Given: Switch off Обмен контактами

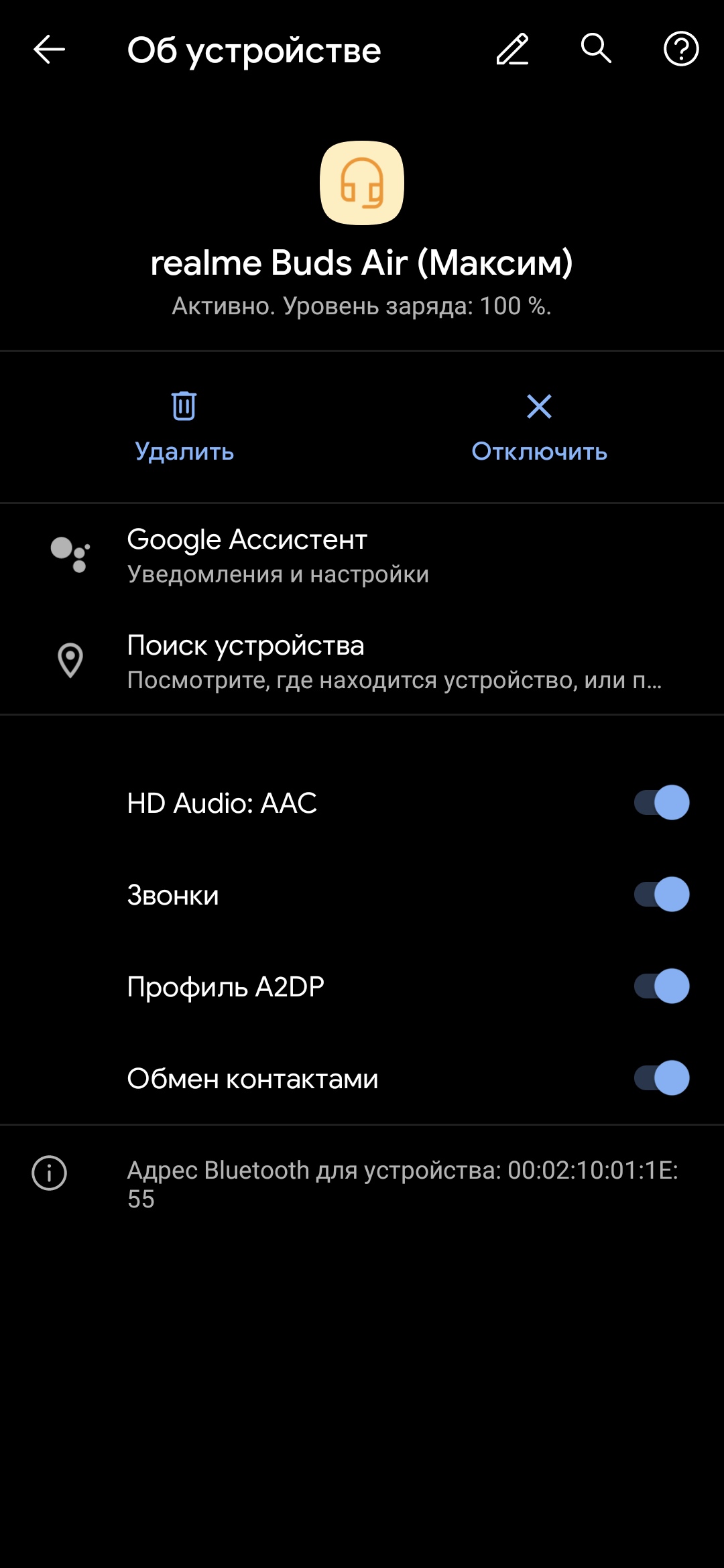Looking at the screenshot, I should click(661, 1078).
